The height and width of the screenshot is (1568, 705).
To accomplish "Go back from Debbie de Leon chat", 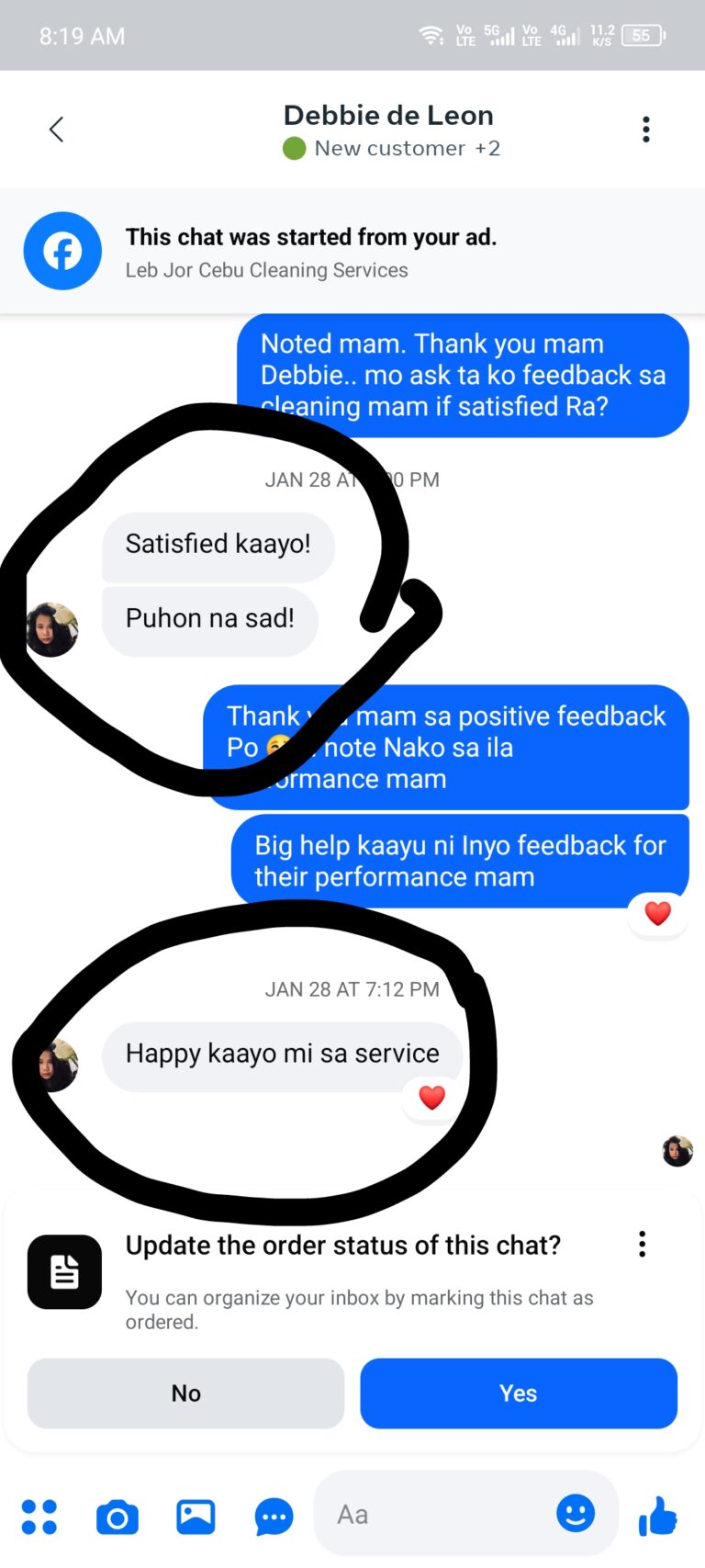I will [56, 130].
